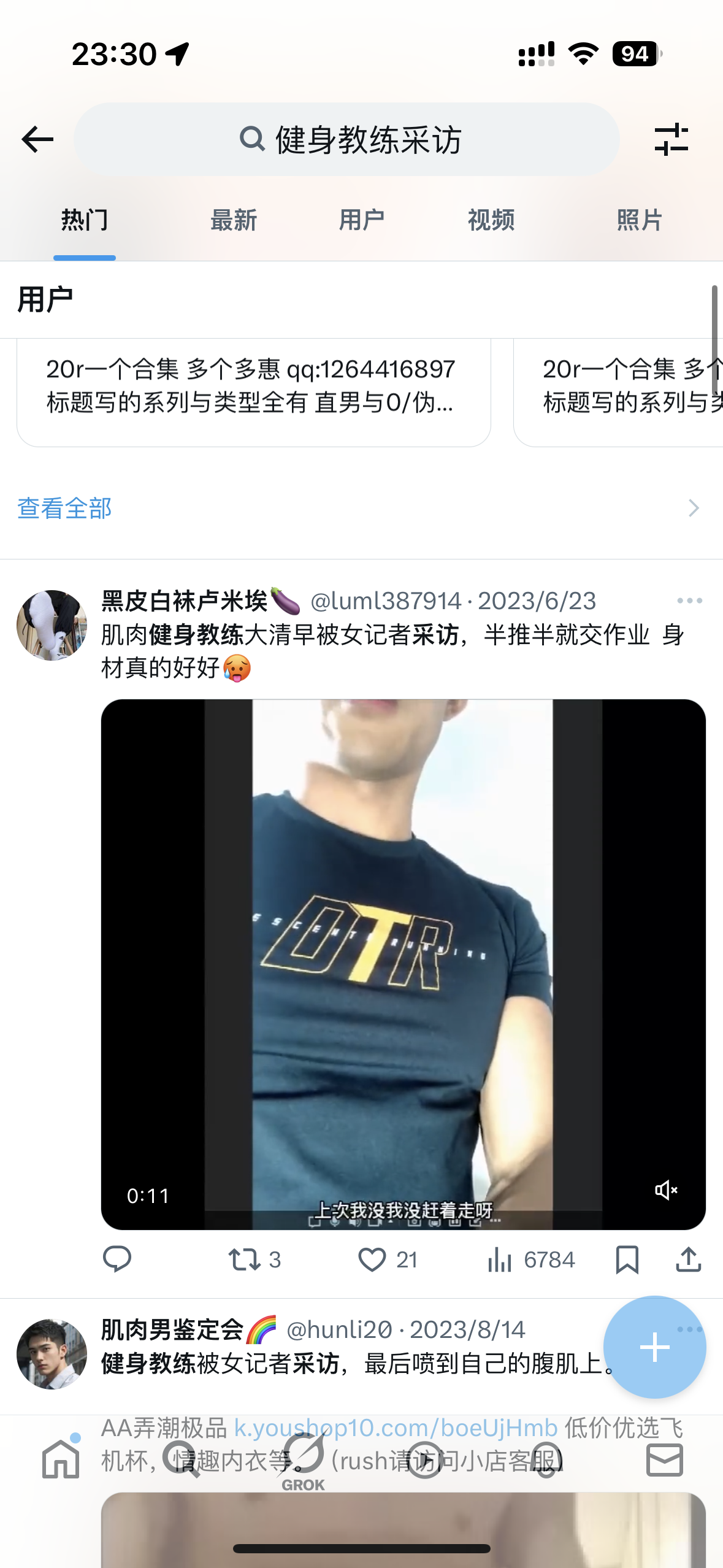Switch to the 照片 tab
723x1568 pixels.
coord(640,220)
